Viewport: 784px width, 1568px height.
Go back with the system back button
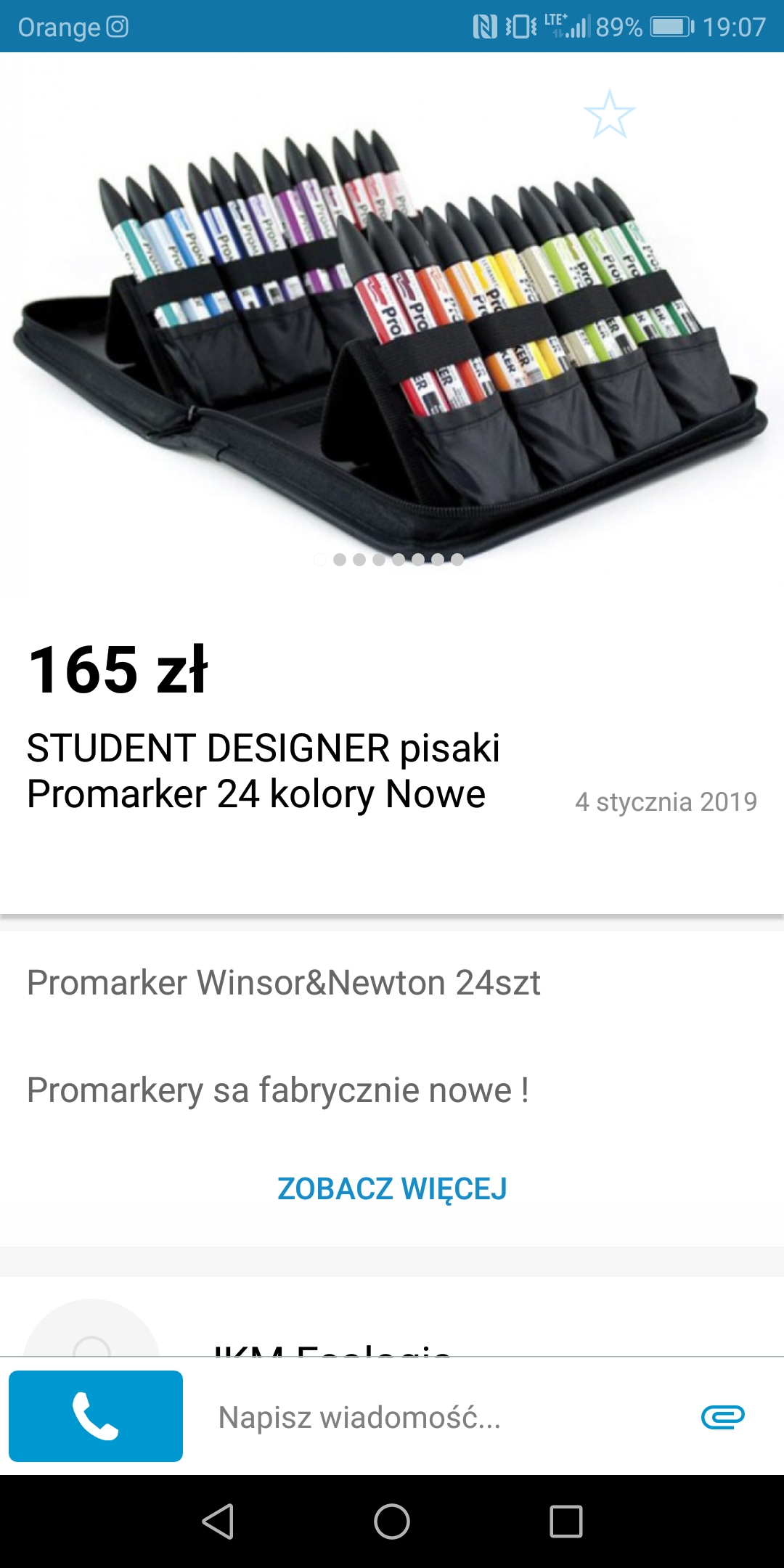click(x=218, y=1521)
